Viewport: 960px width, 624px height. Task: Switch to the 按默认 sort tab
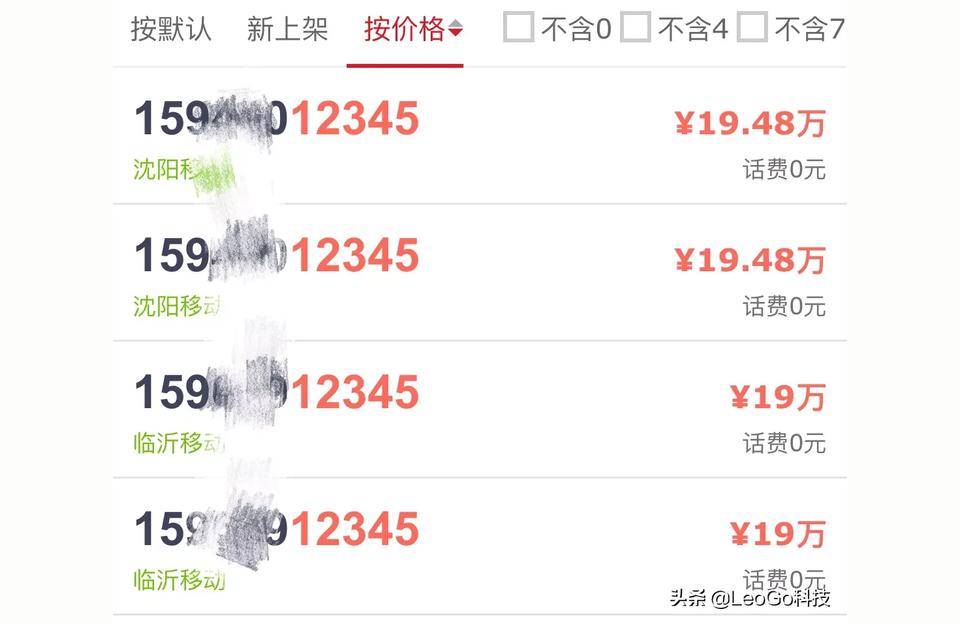tap(171, 29)
